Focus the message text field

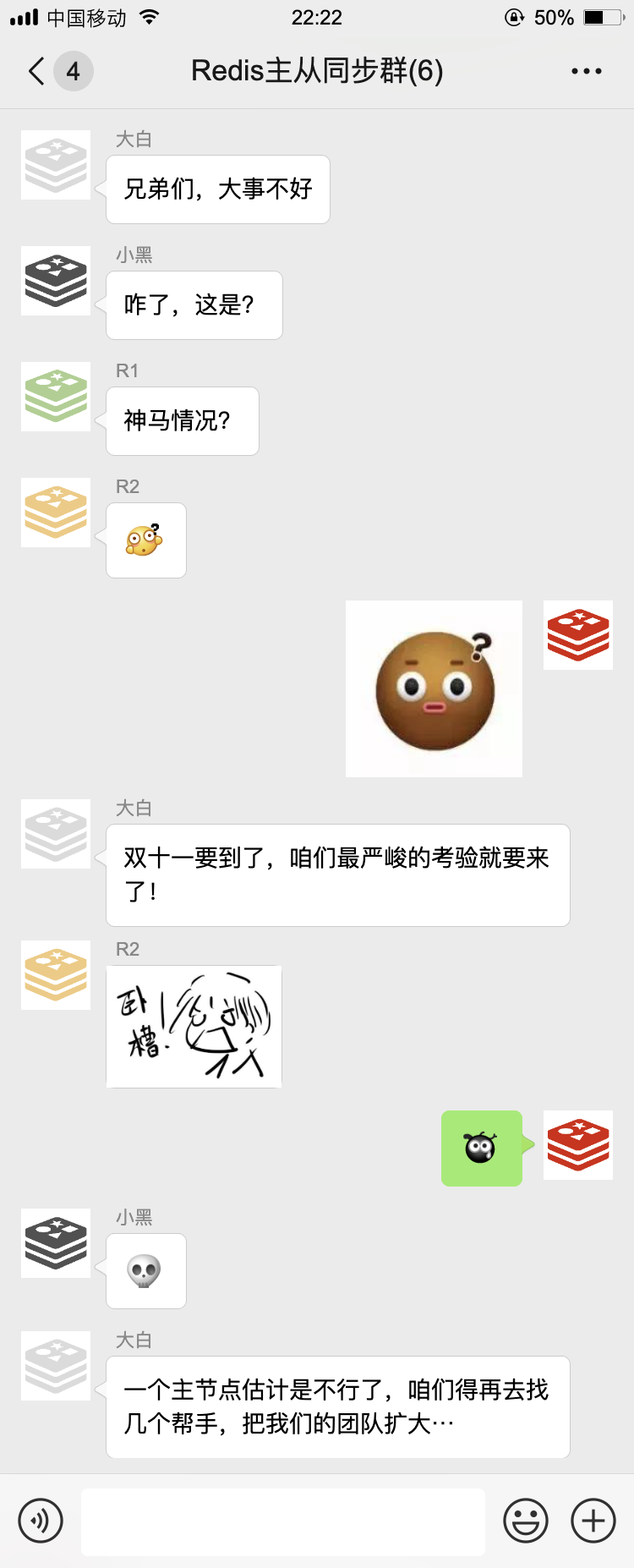[x=282, y=1521]
